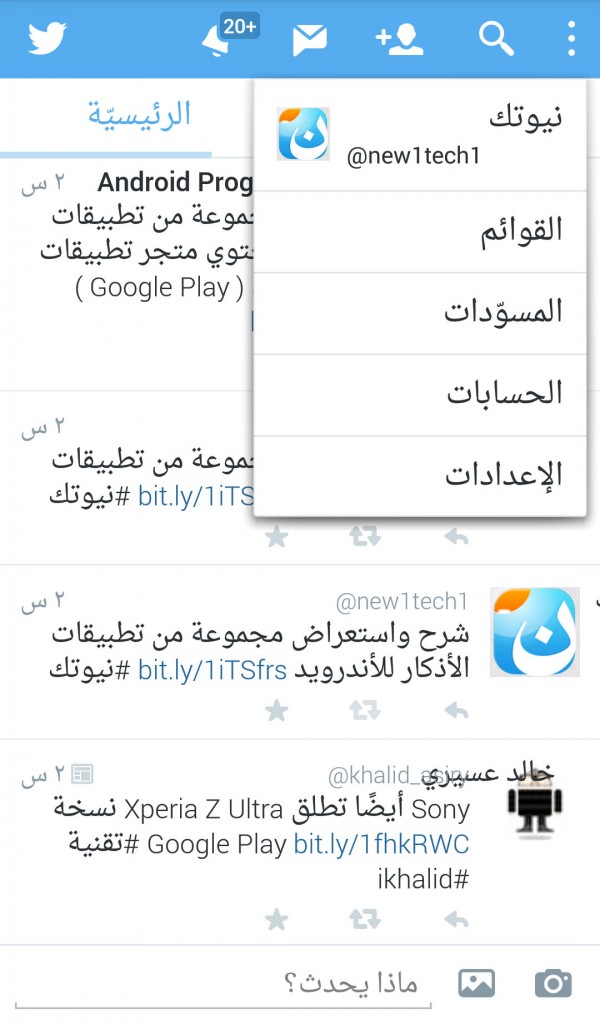The image size is (600, 1024).
Task: Open the find people icon
Action: [x=399, y=39]
